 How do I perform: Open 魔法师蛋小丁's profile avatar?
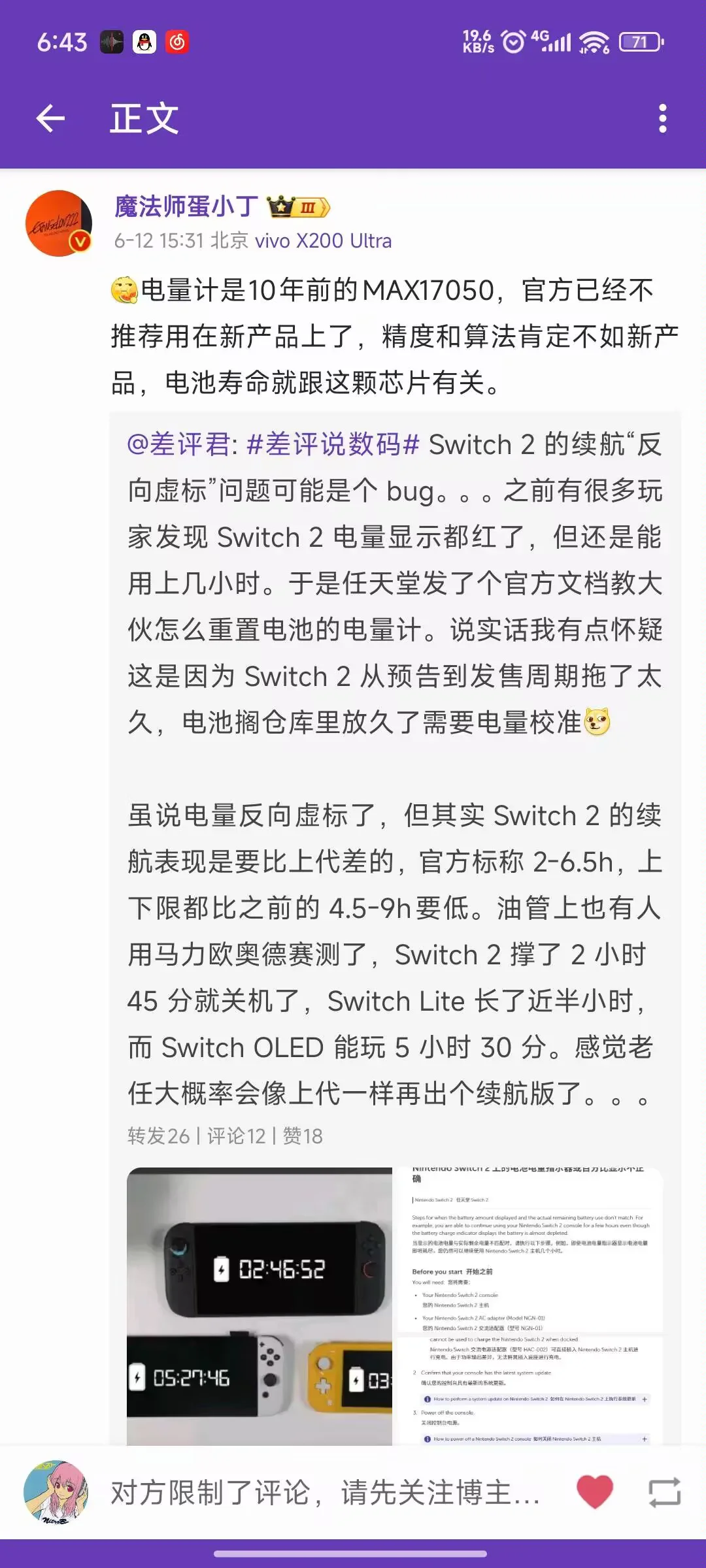coord(59,223)
